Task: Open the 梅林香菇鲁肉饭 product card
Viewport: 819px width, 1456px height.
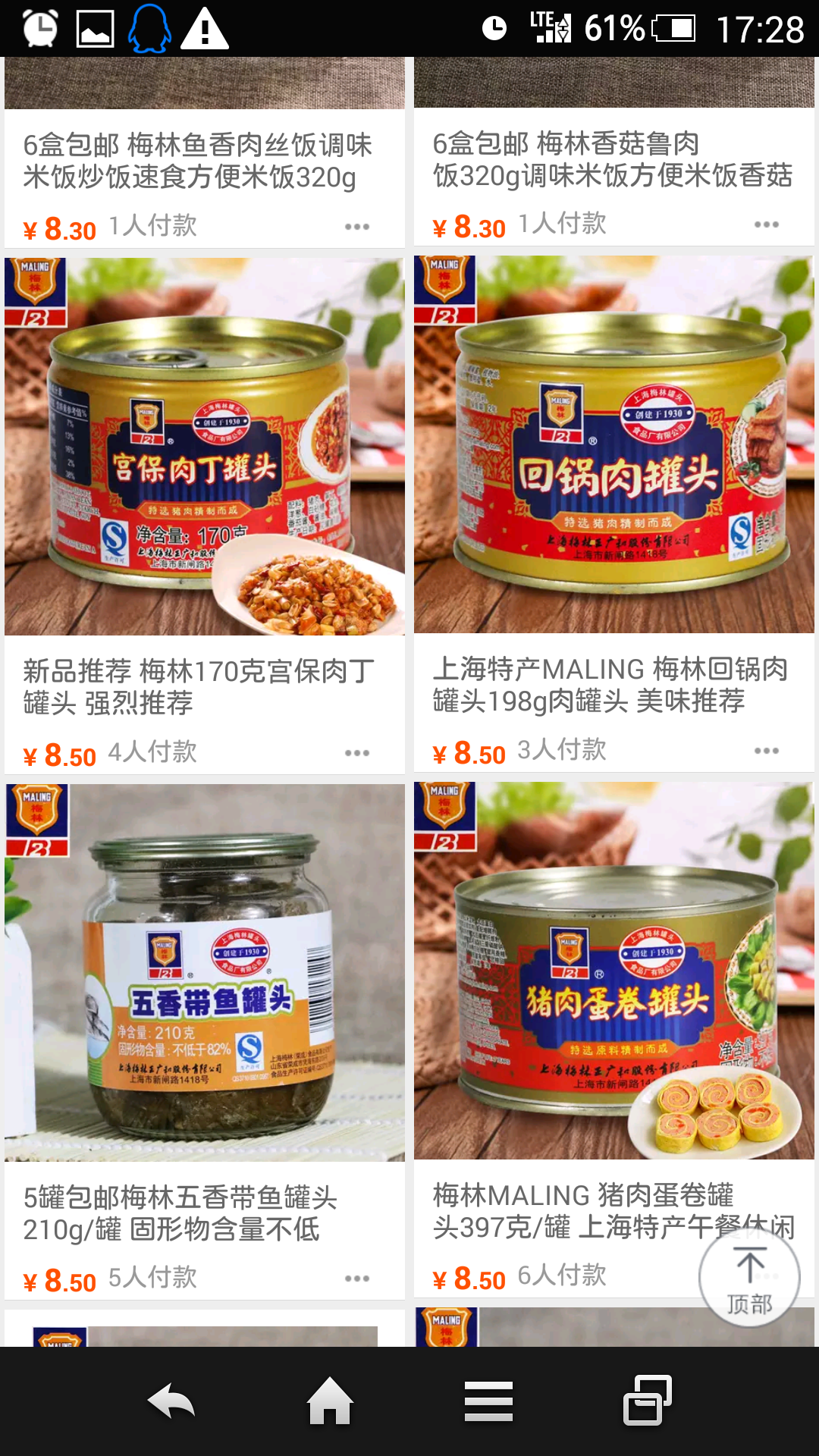Action: point(611,159)
